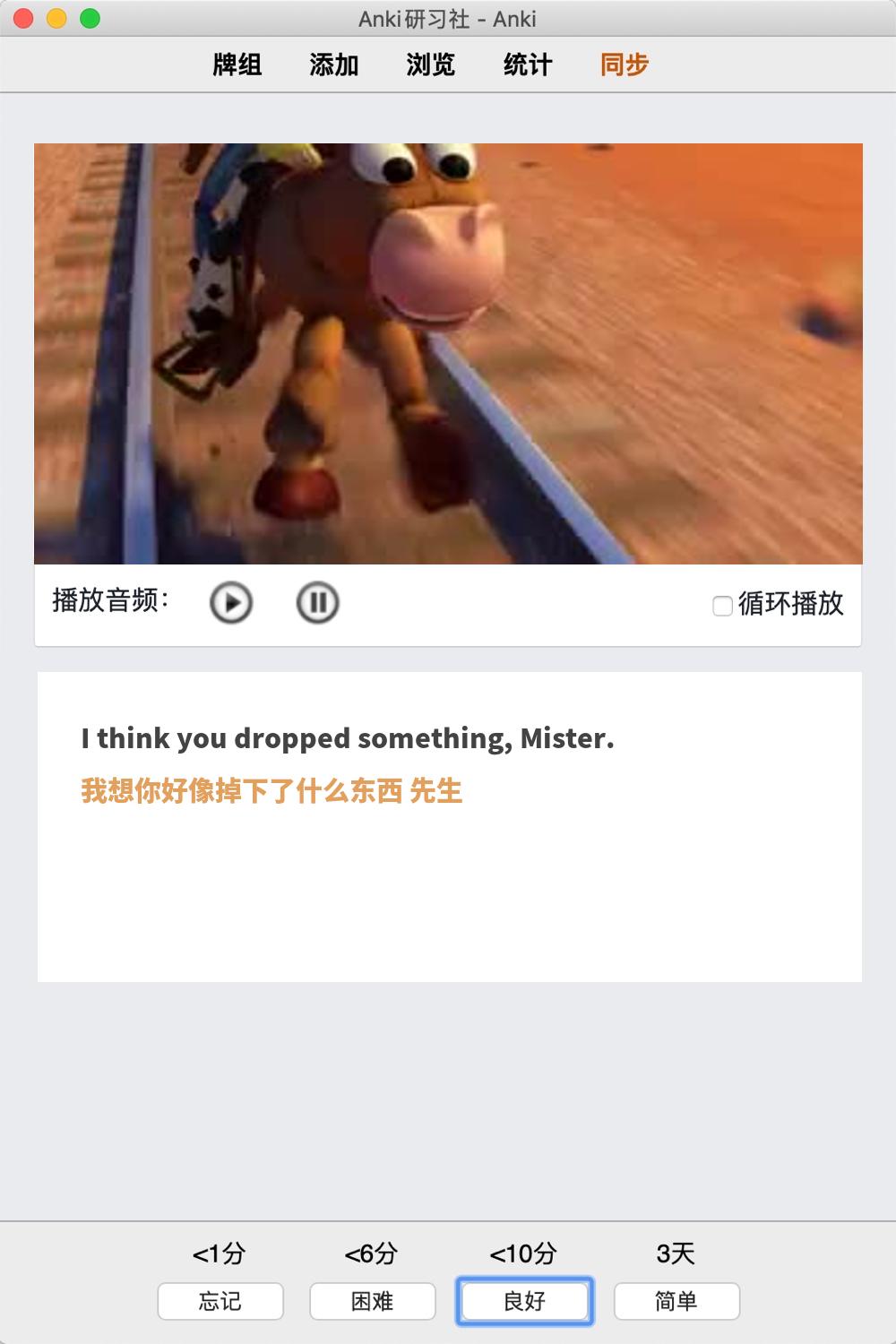Image resolution: width=896 pixels, height=1344 pixels.
Task: Close the Anki window
Action: click(24, 19)
